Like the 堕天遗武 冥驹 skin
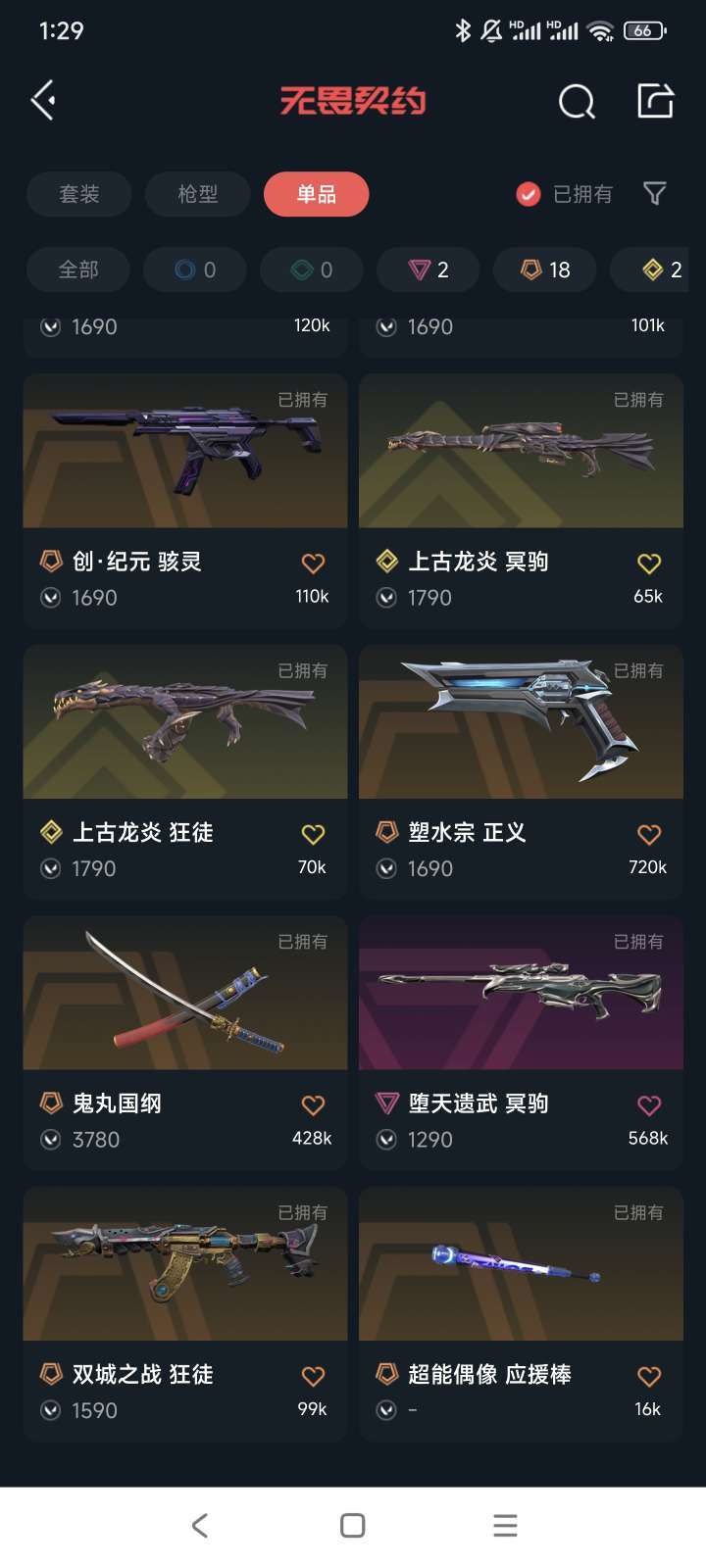706x1568 pixels. tap(649, 1105)
